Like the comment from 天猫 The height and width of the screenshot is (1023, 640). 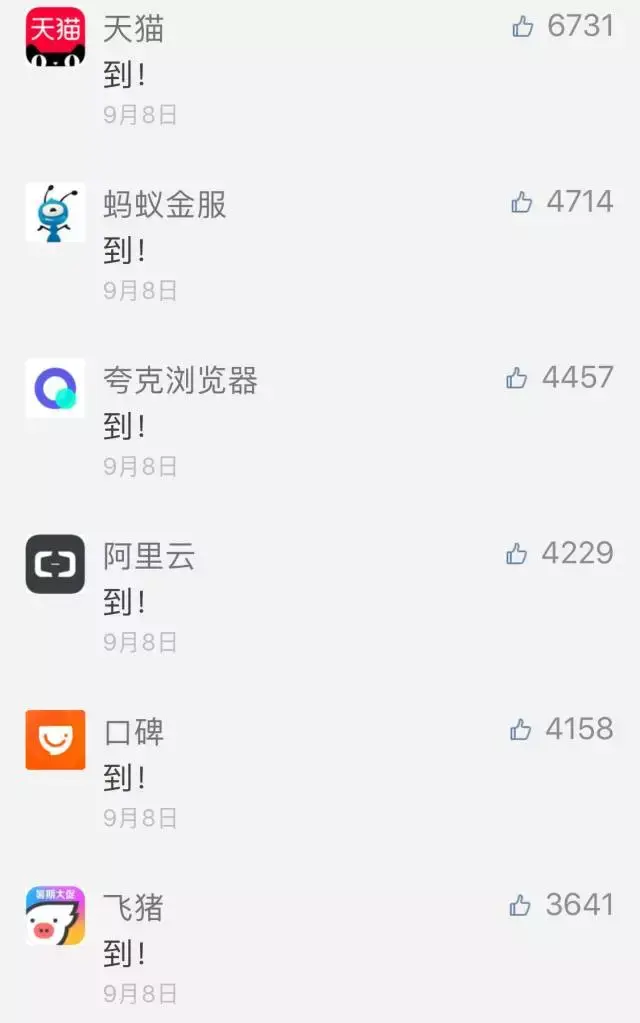(x=523, y=27)
